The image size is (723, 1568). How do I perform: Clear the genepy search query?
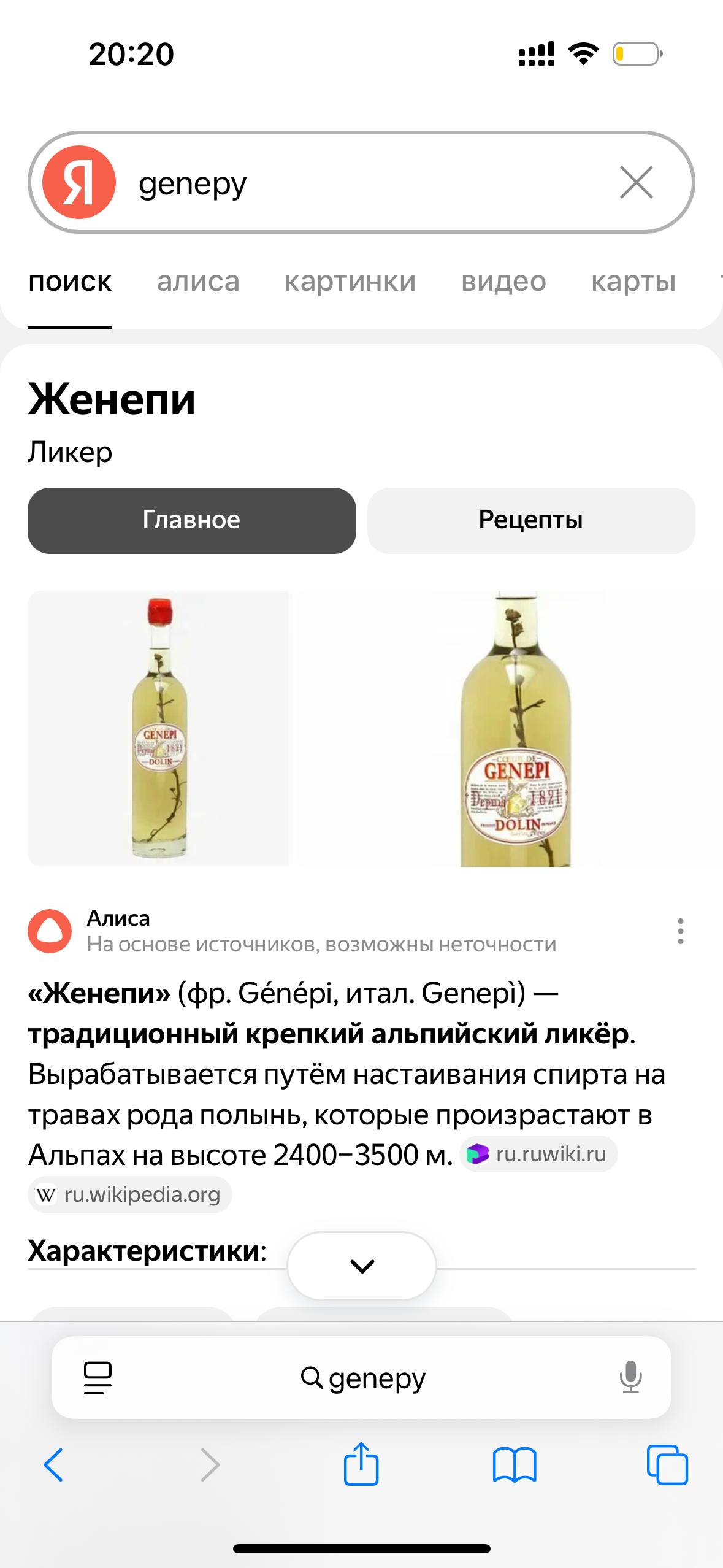[x=636, y=182]
